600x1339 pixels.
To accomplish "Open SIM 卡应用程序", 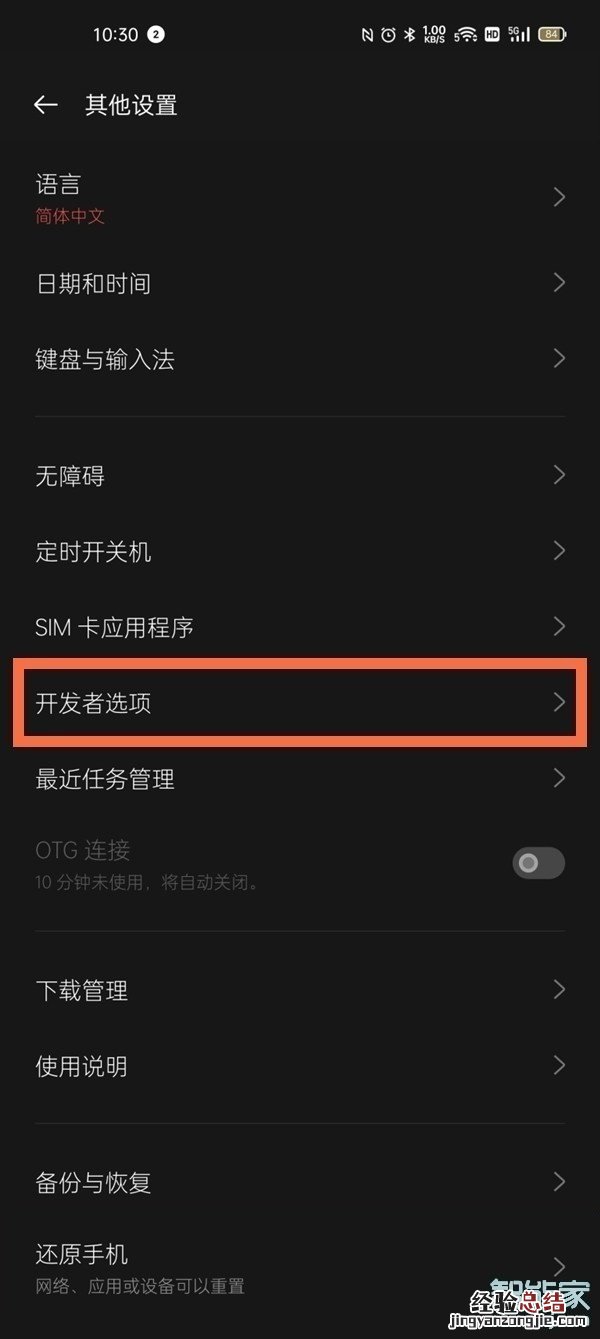I will 300,627.
